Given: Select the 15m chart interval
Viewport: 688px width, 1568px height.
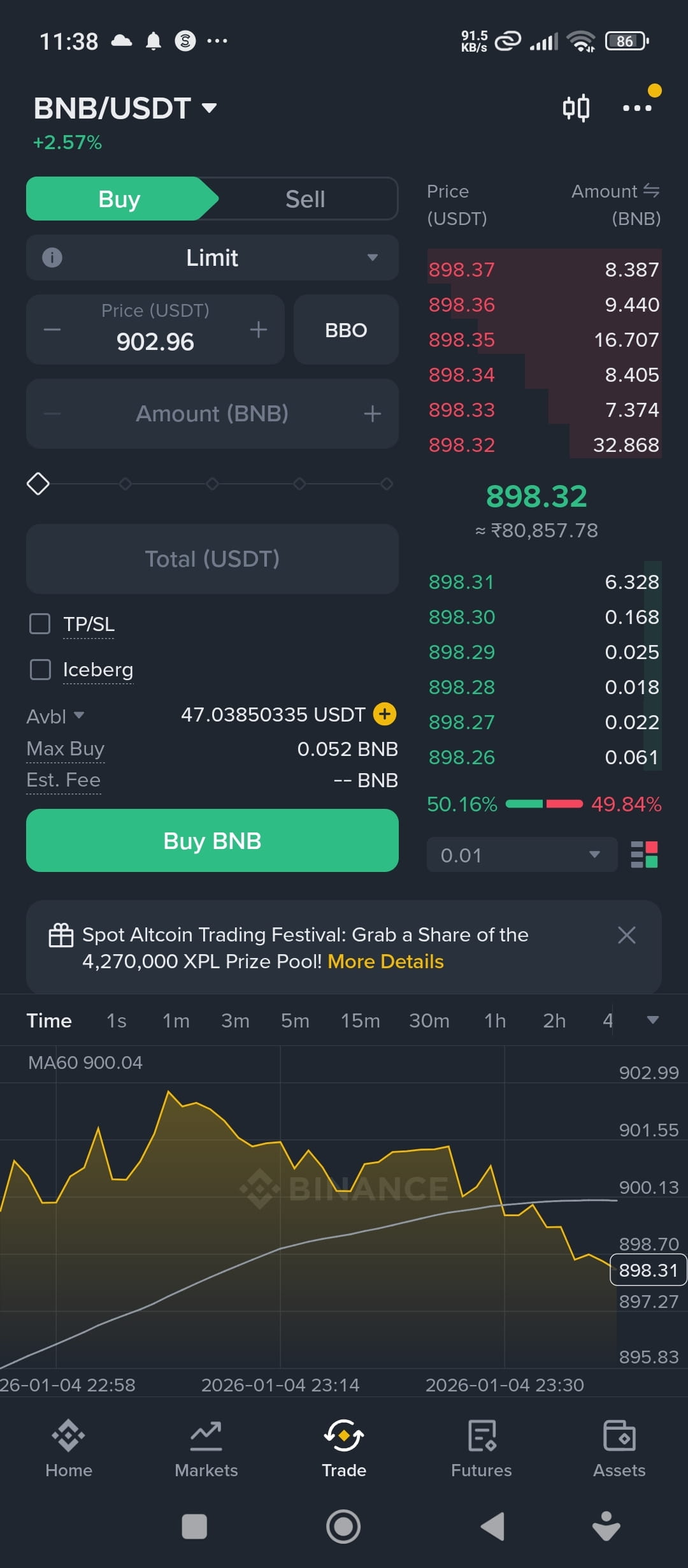Looking at the screenshot, I should (x=360, y=1020).
